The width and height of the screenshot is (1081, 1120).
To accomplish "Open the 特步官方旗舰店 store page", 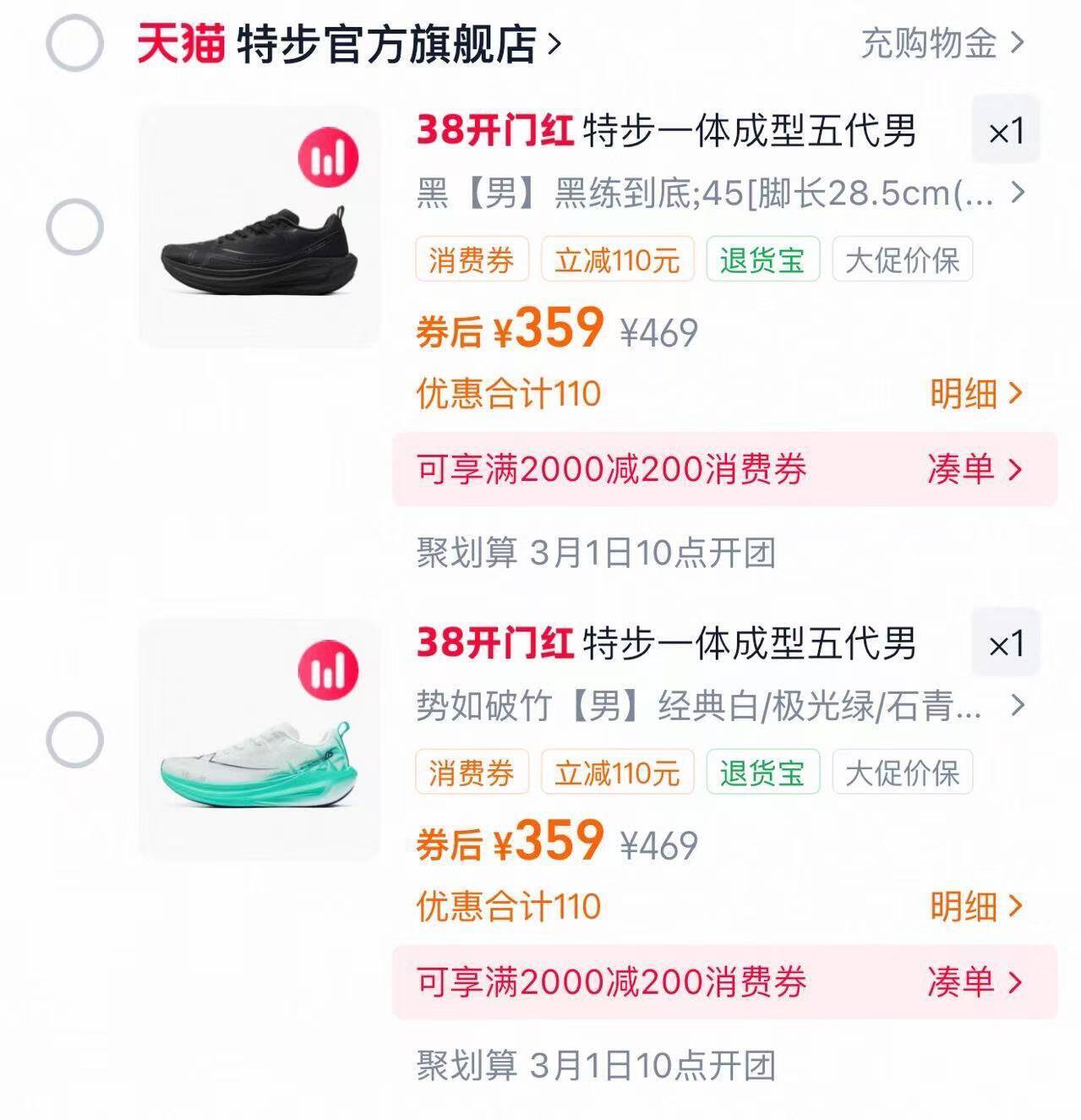I will coord(389,44).
